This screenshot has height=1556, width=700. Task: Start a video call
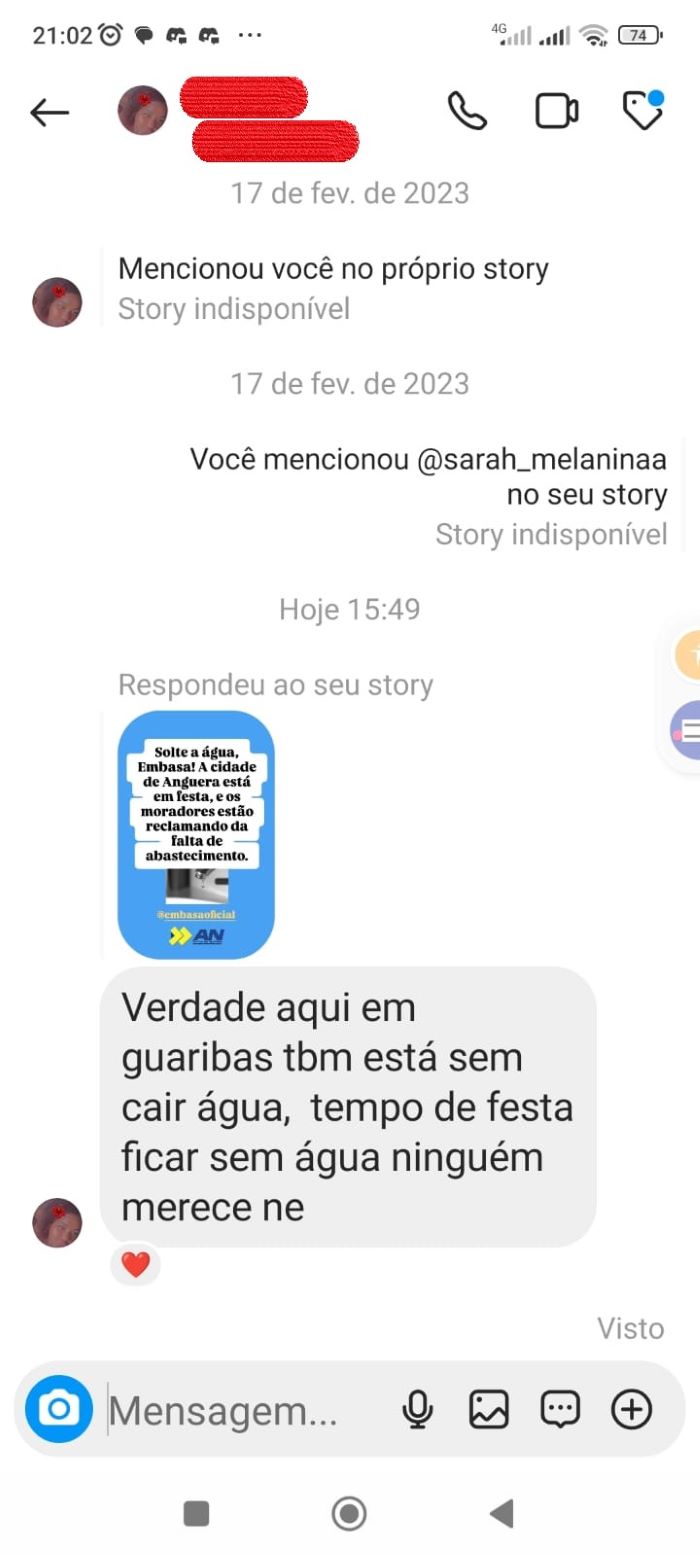click(x=556, y=111)
